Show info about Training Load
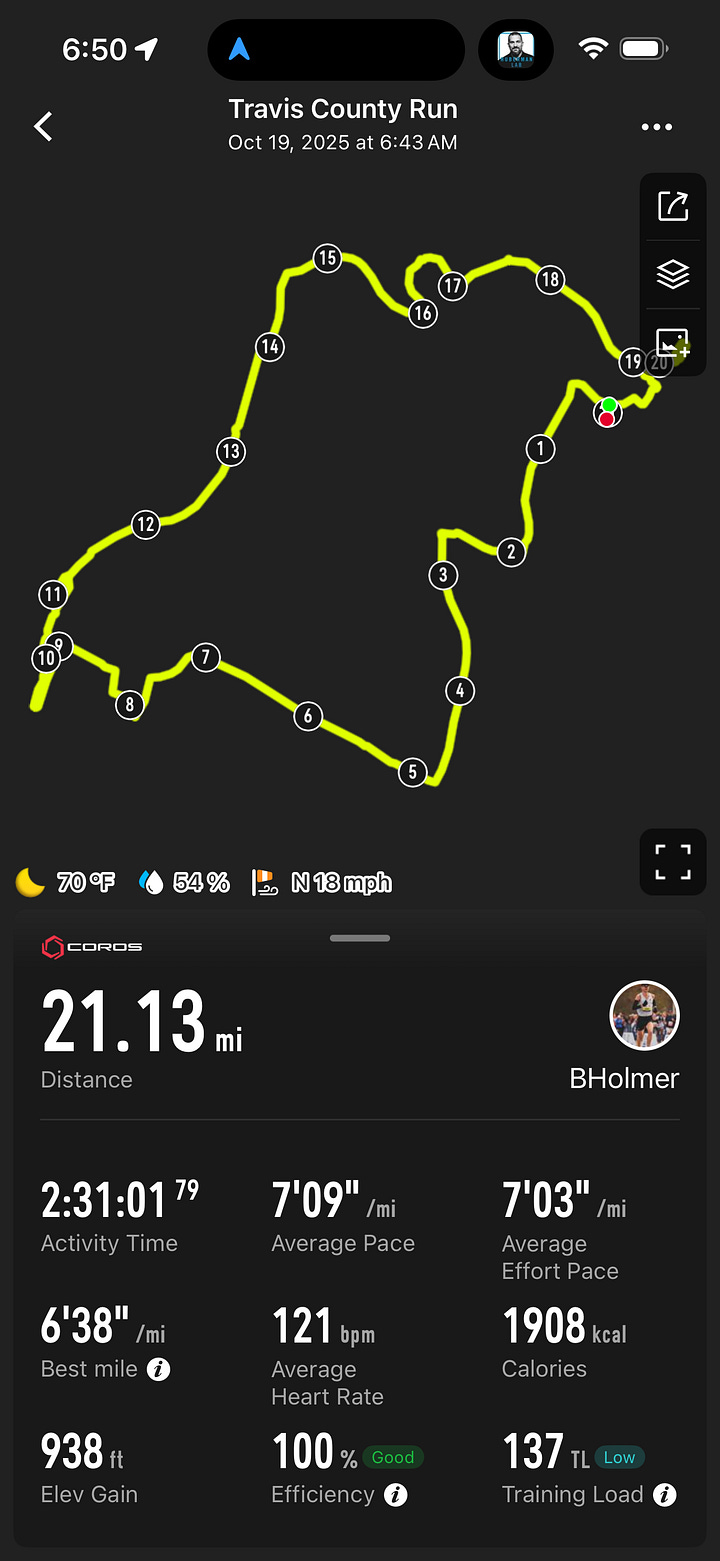 pos(664,1495)
